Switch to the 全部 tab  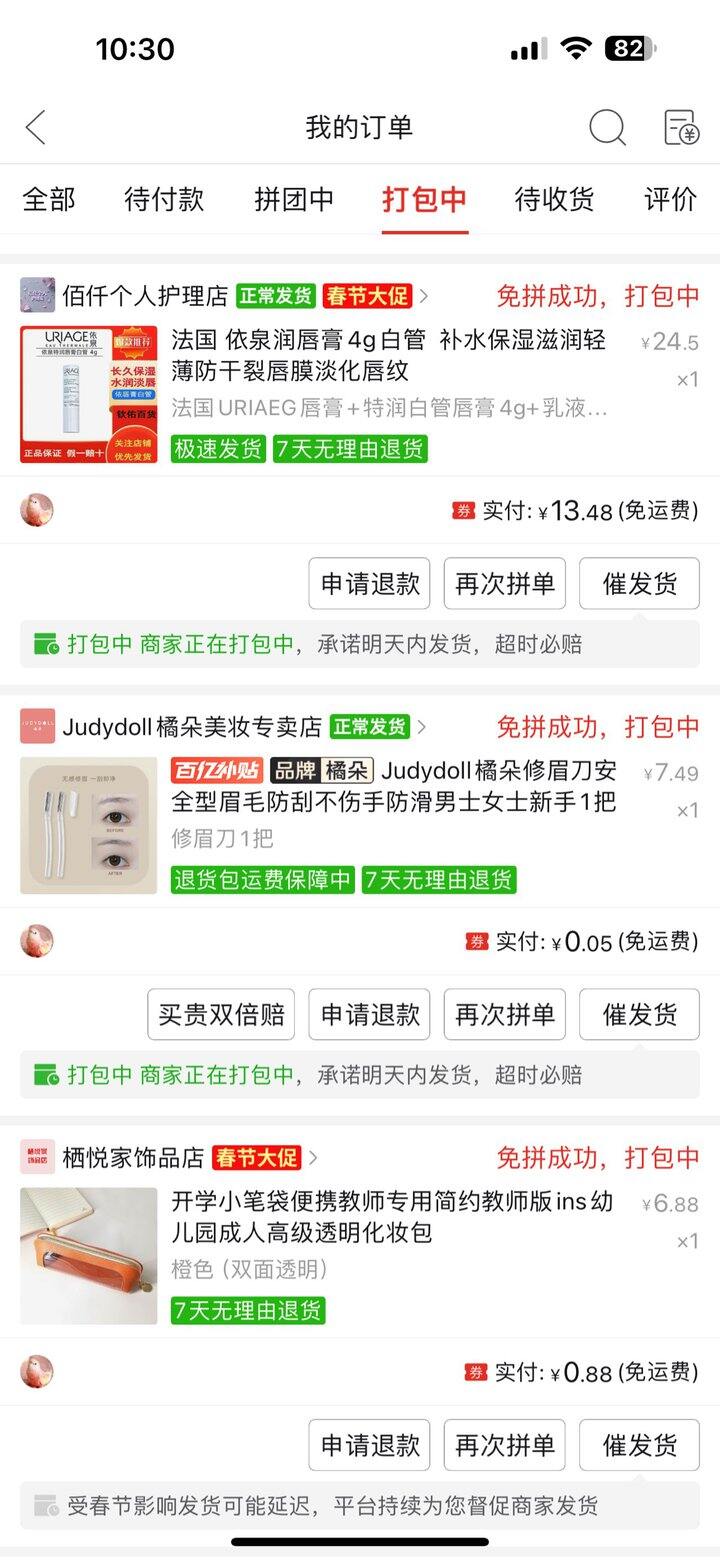point(48,199)
